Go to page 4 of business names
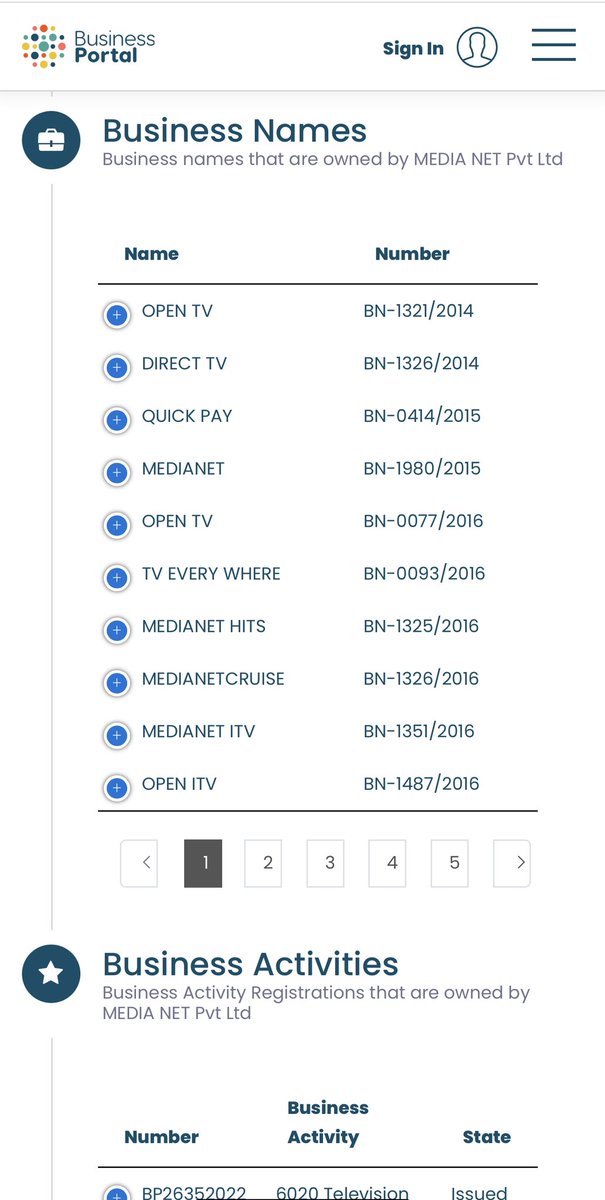 pyautogui.click(x=391, y=863)
